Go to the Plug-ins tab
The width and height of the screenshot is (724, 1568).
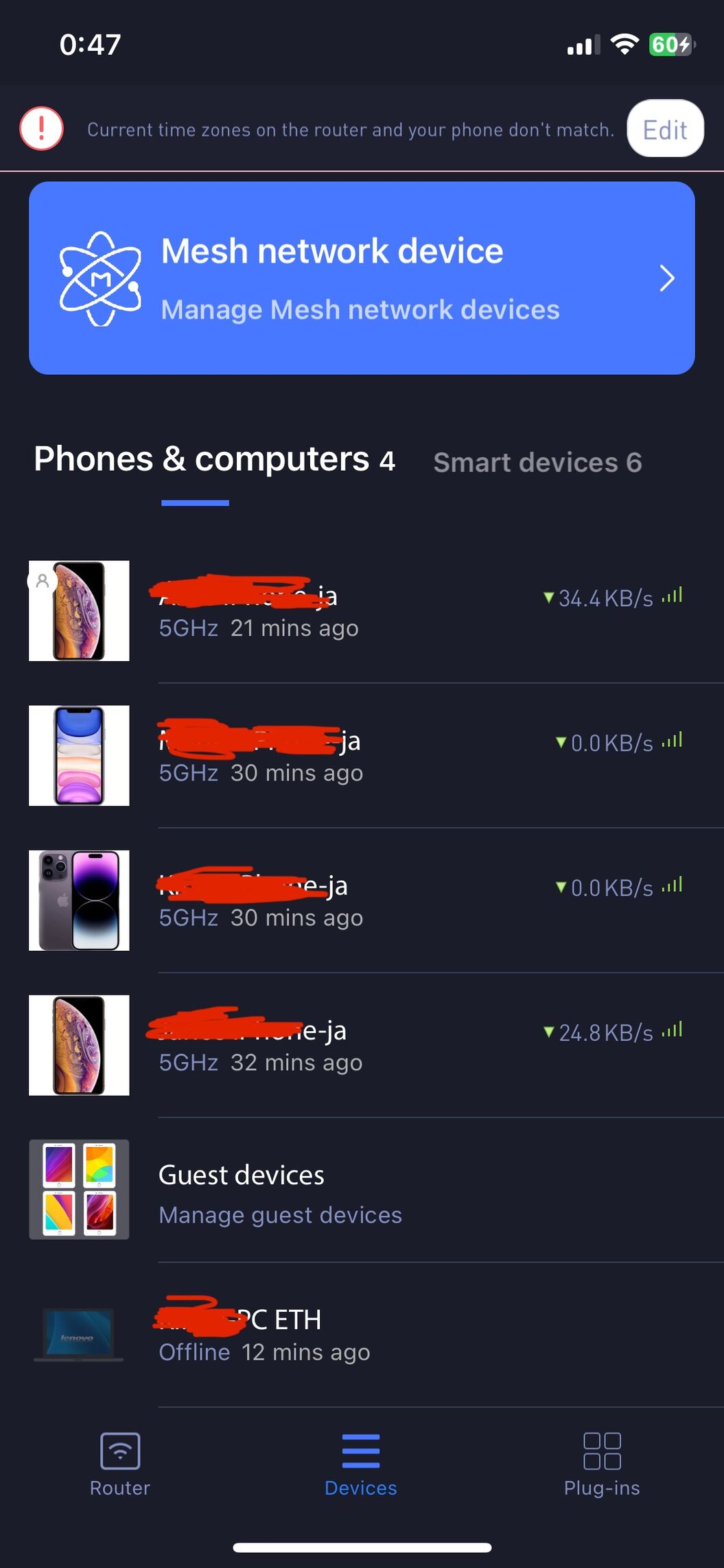click(601, 1464)
